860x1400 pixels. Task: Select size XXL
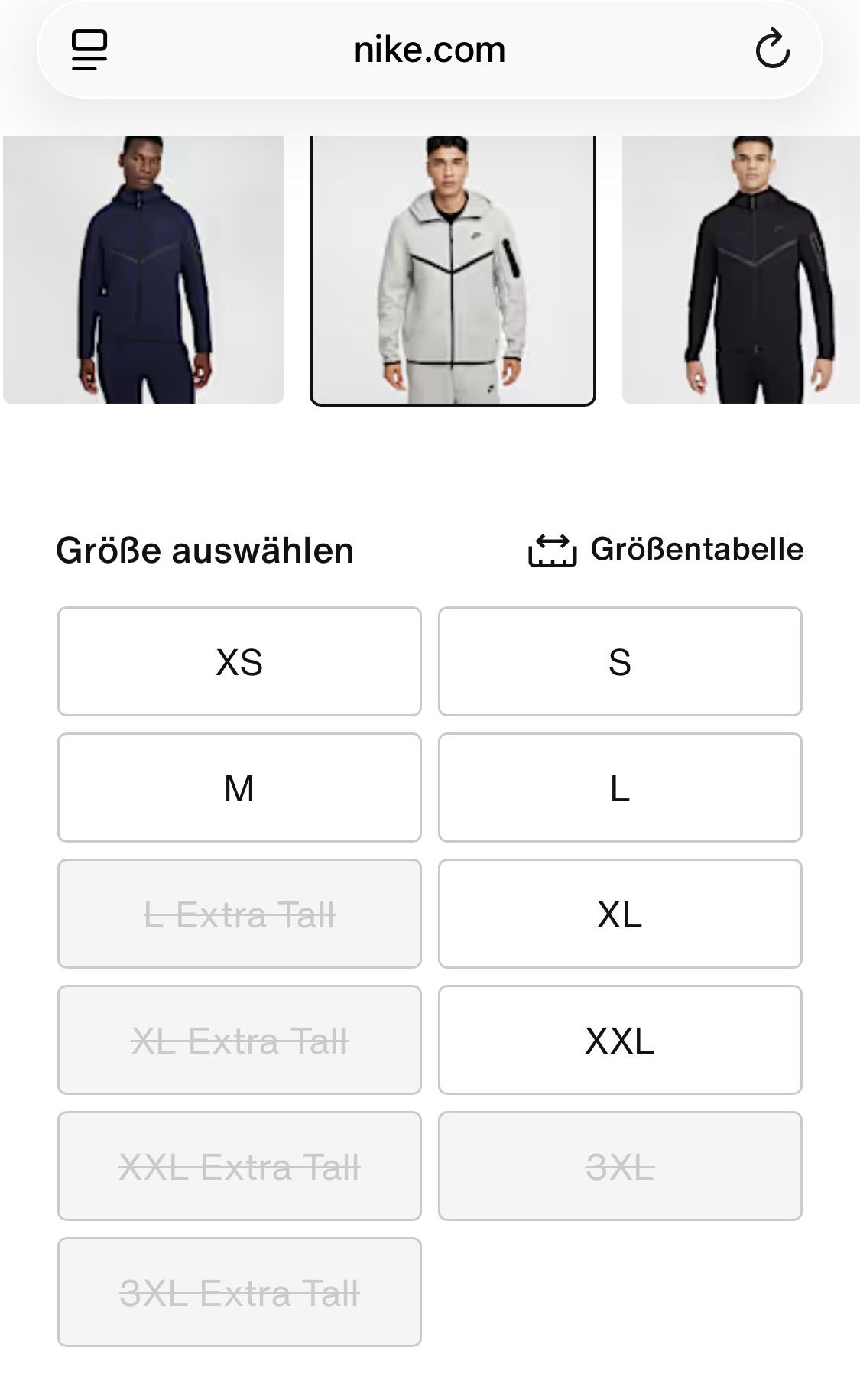pos(620,1041)
